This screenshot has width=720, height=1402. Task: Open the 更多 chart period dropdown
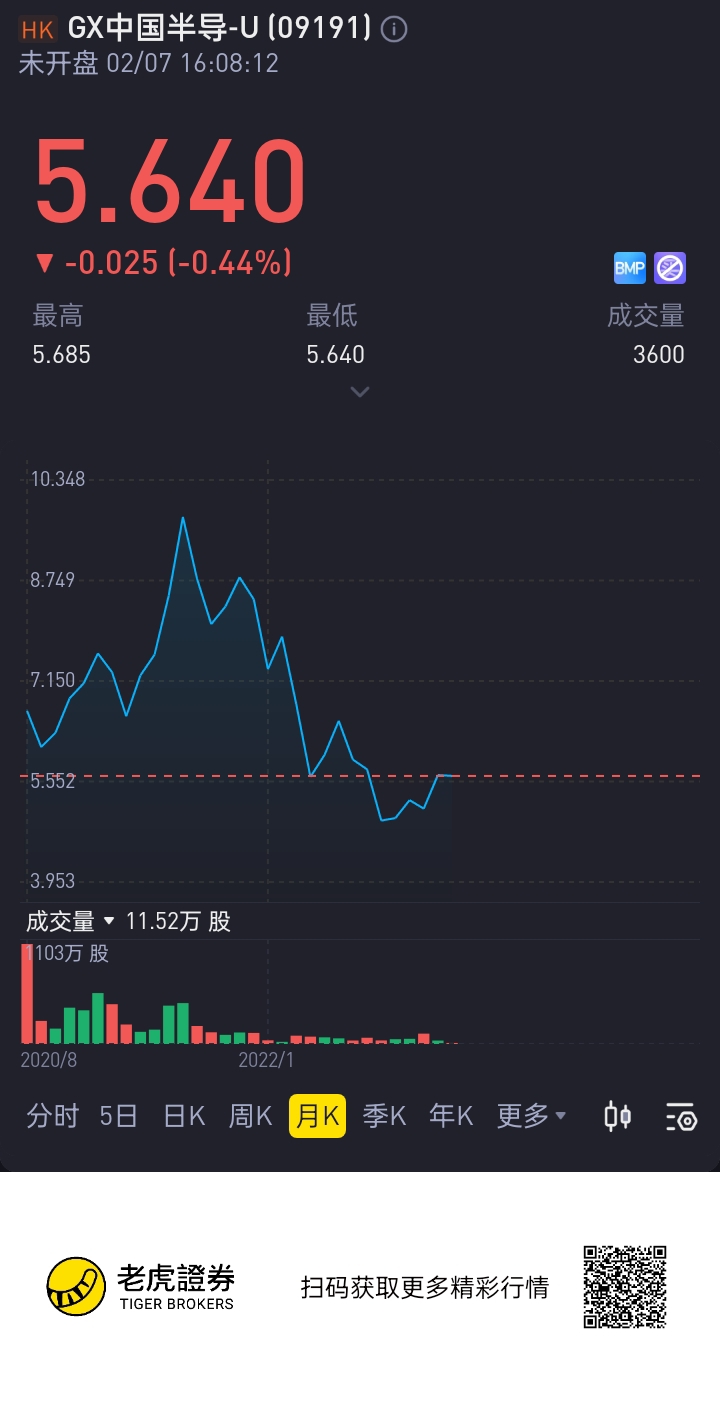[531, 1116]
